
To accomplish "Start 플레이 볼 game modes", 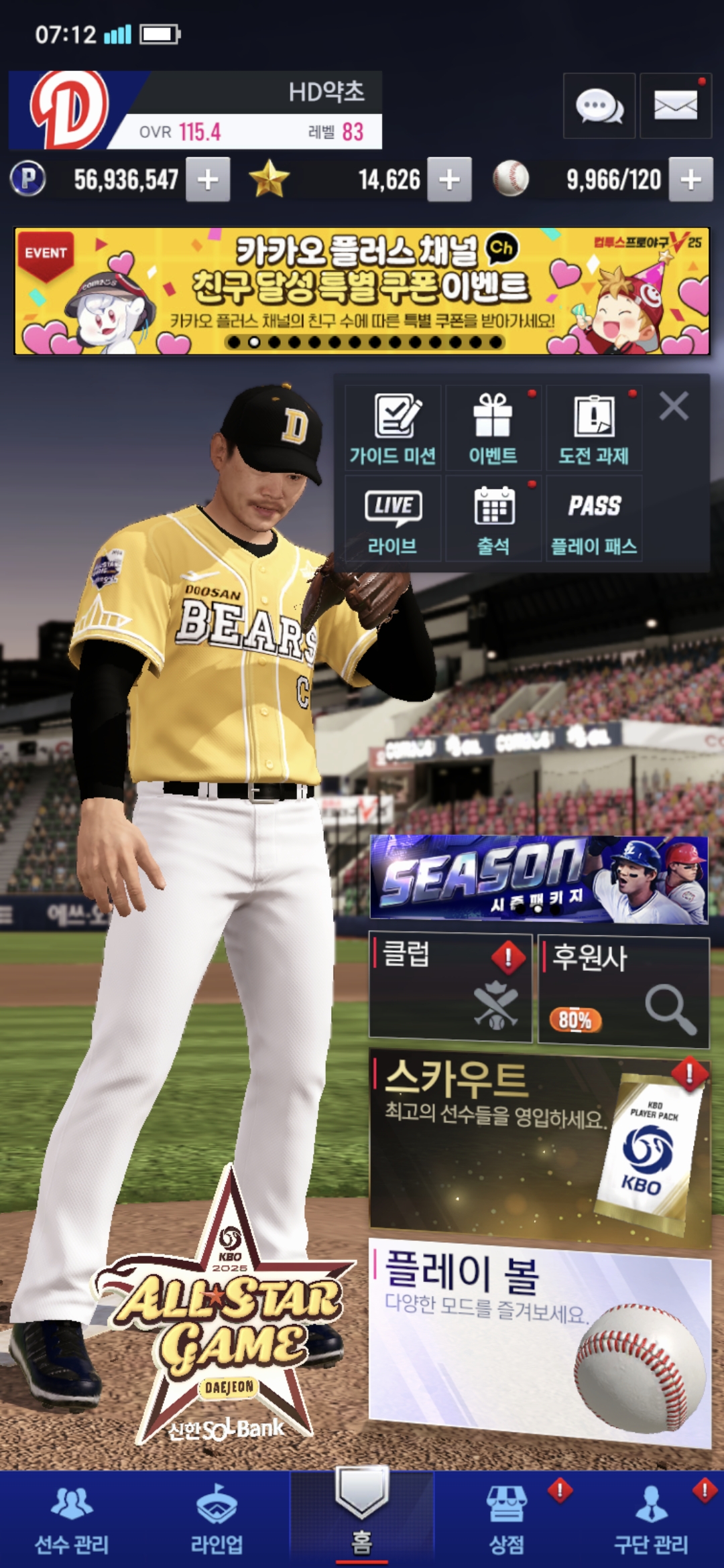I will (540, 1344).
